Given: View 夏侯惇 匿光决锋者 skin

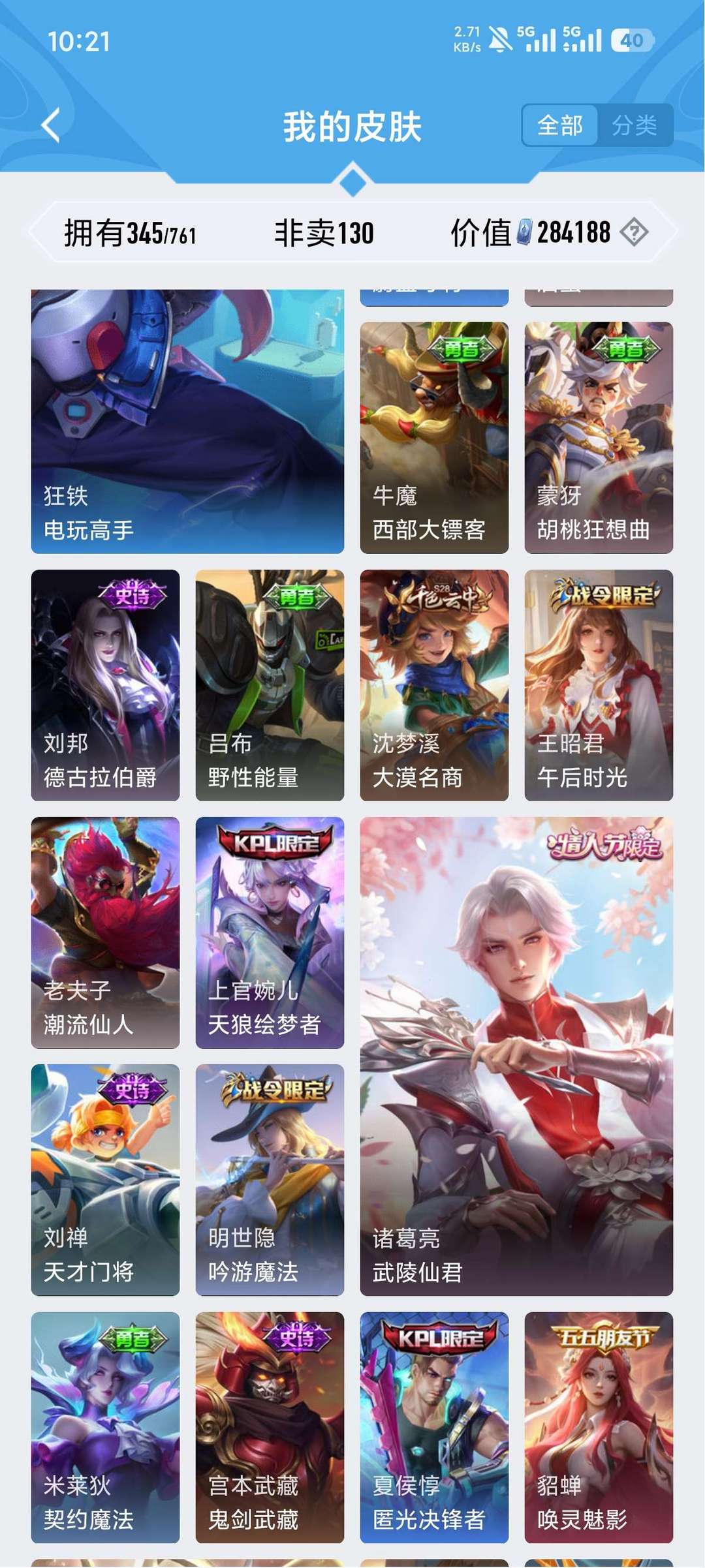Looking at the screenshot, I should (x=434, y=1427).
